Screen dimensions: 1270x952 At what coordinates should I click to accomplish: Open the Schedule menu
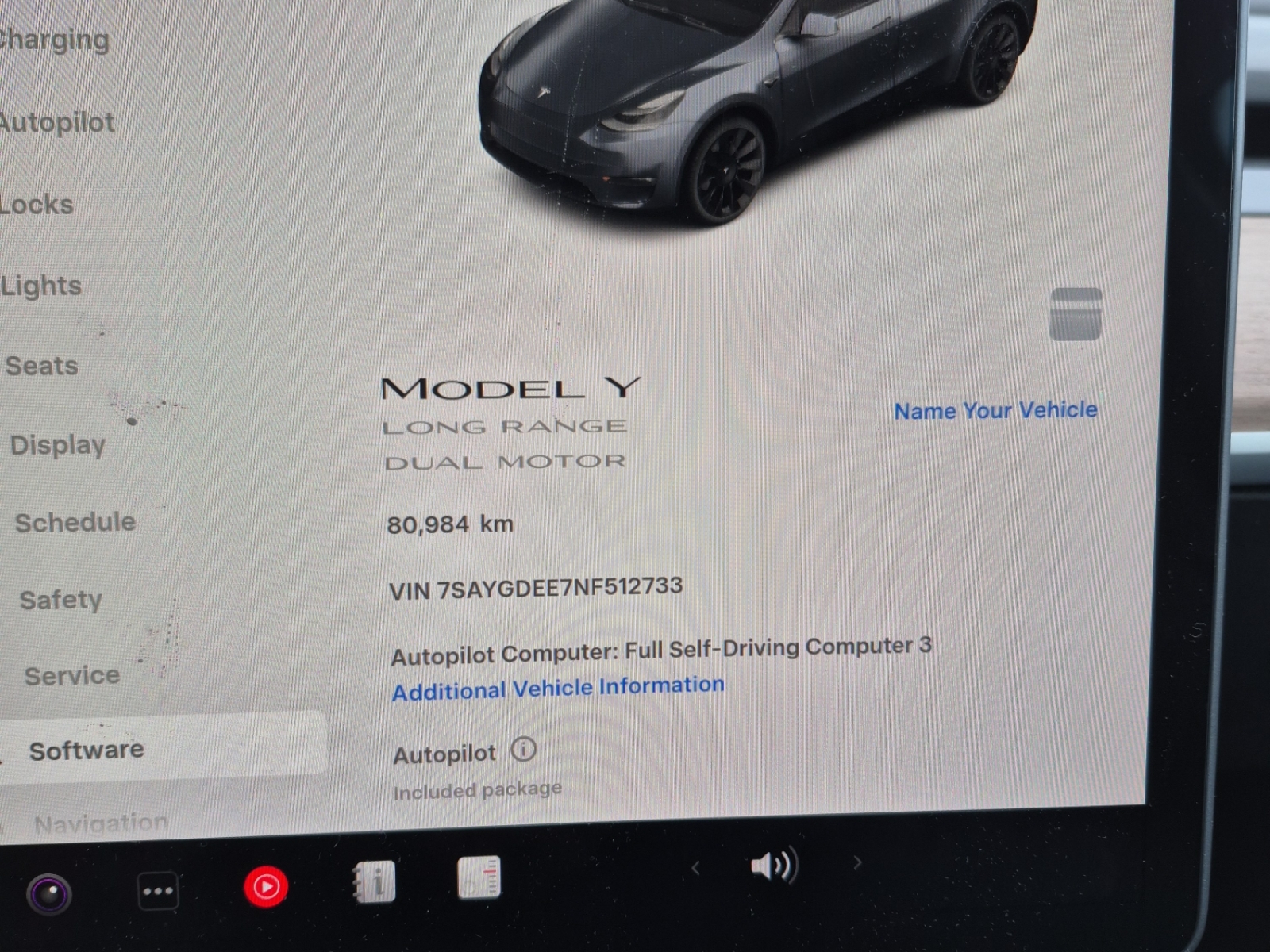click(75, 522)
